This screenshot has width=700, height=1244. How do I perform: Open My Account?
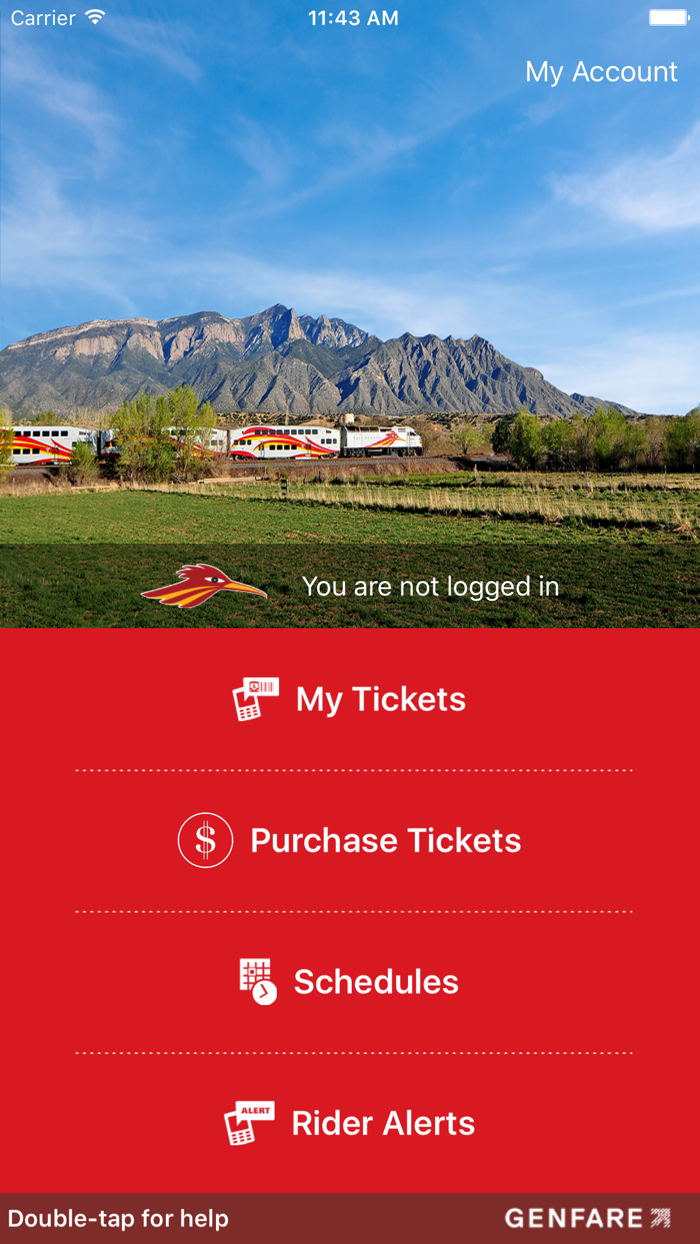[601, 72]
